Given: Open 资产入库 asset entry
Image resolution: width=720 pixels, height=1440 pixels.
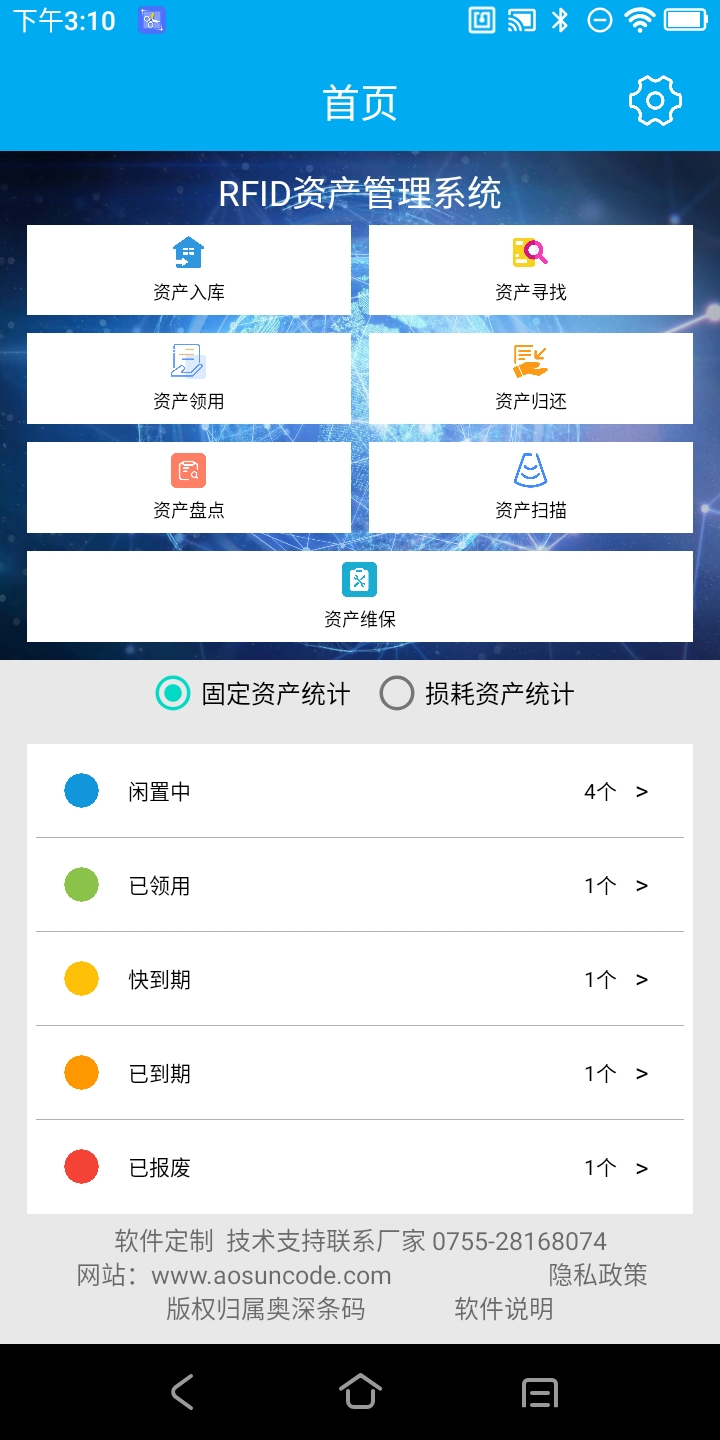Looking at the screenshot, I should (189, 270).
